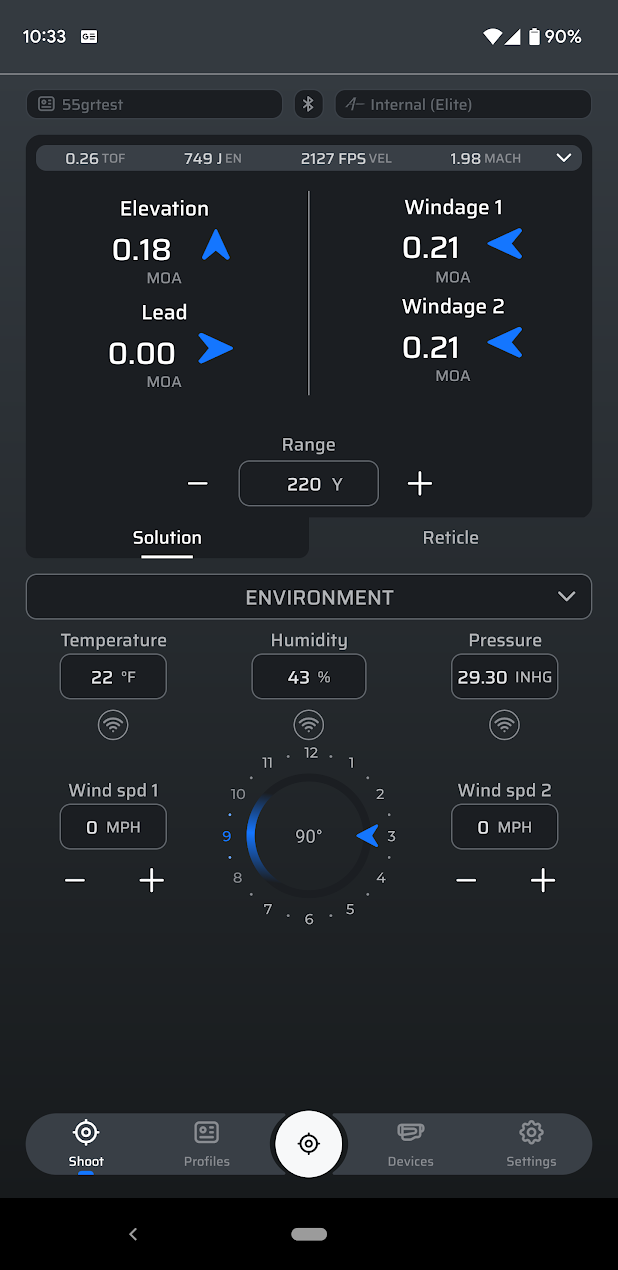Screen dimensions: 618x1270
Task: Edit the 220 Y range field
Action: (x=308, y=484)
